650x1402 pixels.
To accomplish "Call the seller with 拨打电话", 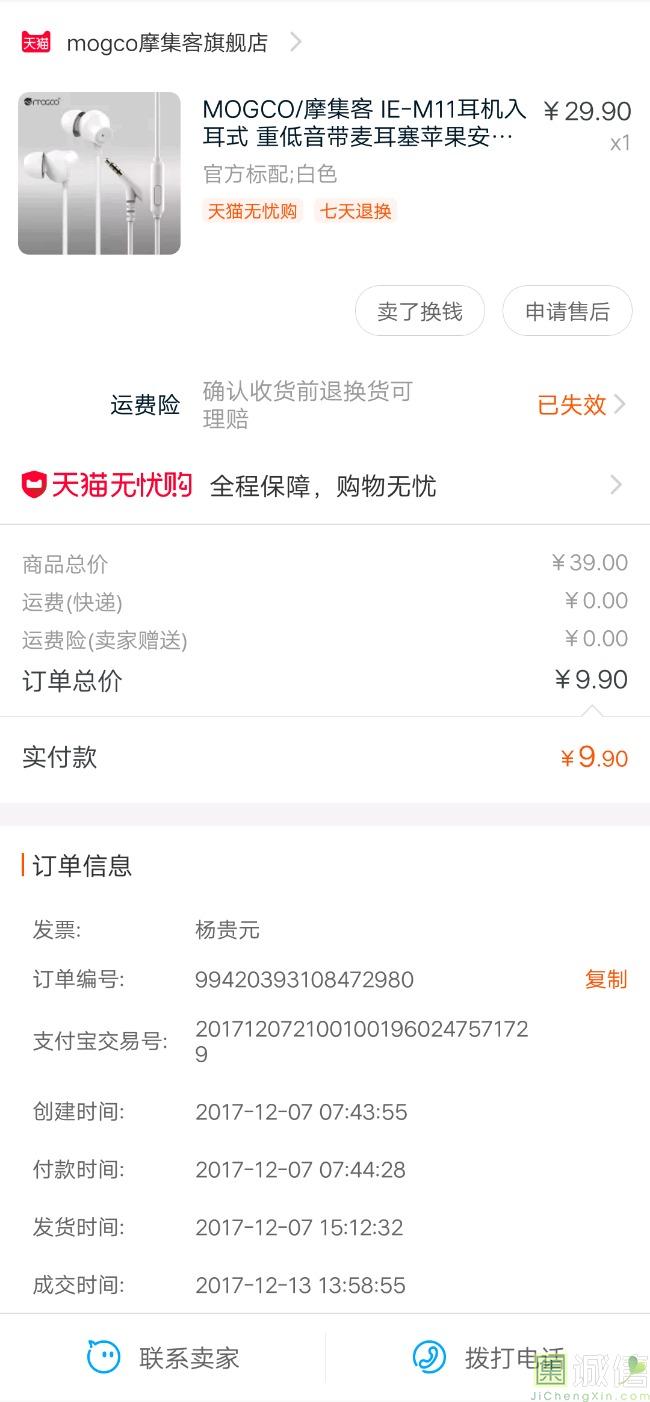I will tap(488, 1358).
